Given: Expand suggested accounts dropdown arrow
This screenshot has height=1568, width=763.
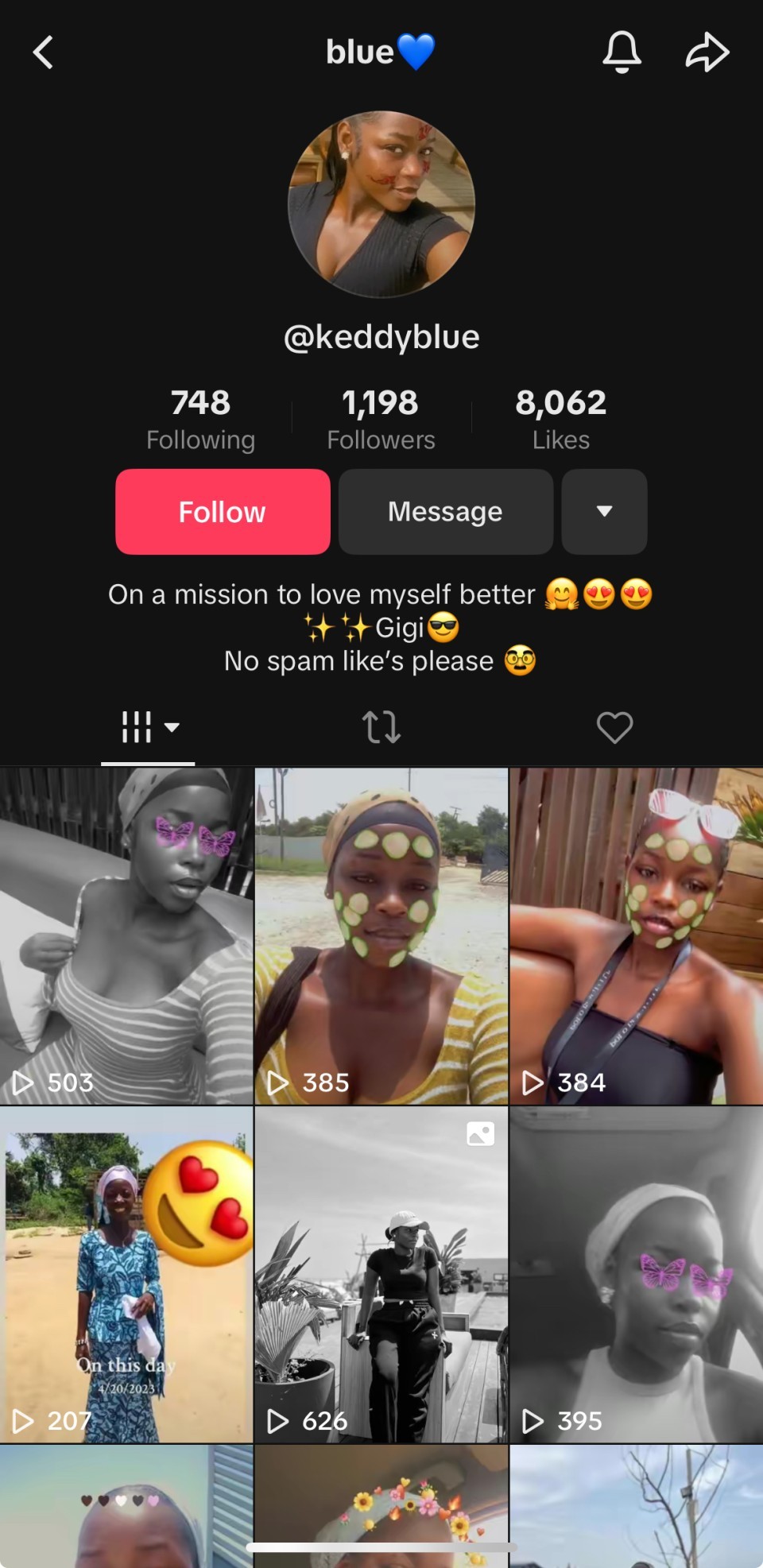Looking at the screenshot, I should tap(604, 512).
